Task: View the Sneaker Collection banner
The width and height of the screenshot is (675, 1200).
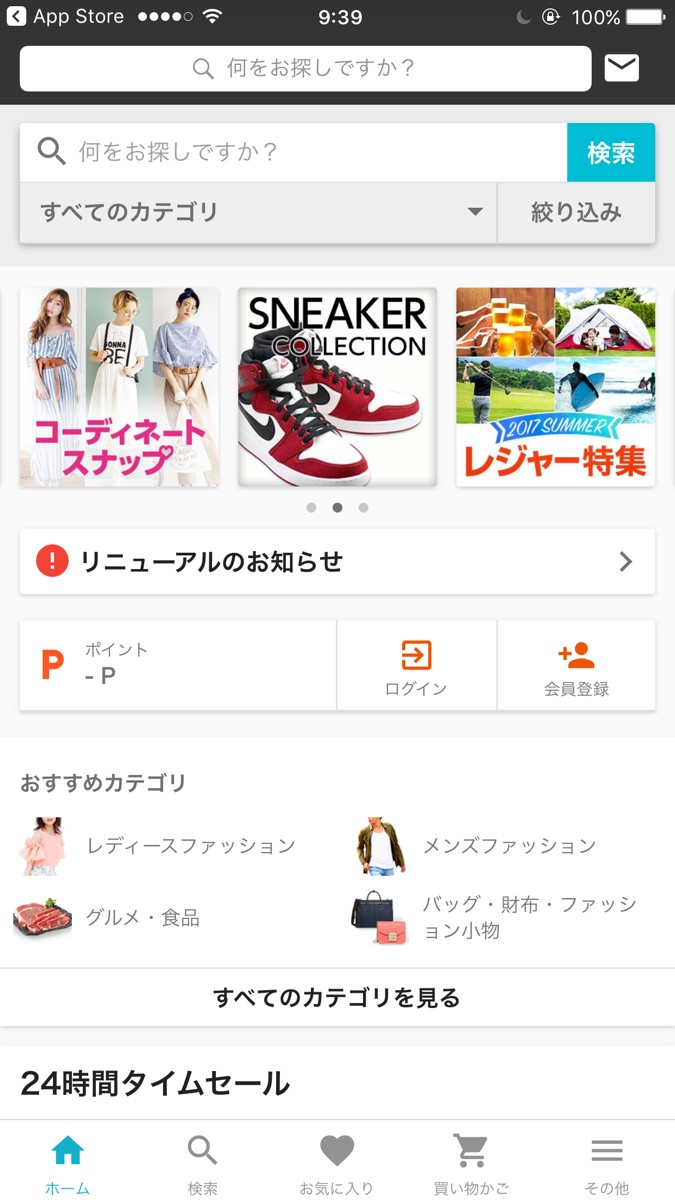Action: coord(337,387)
